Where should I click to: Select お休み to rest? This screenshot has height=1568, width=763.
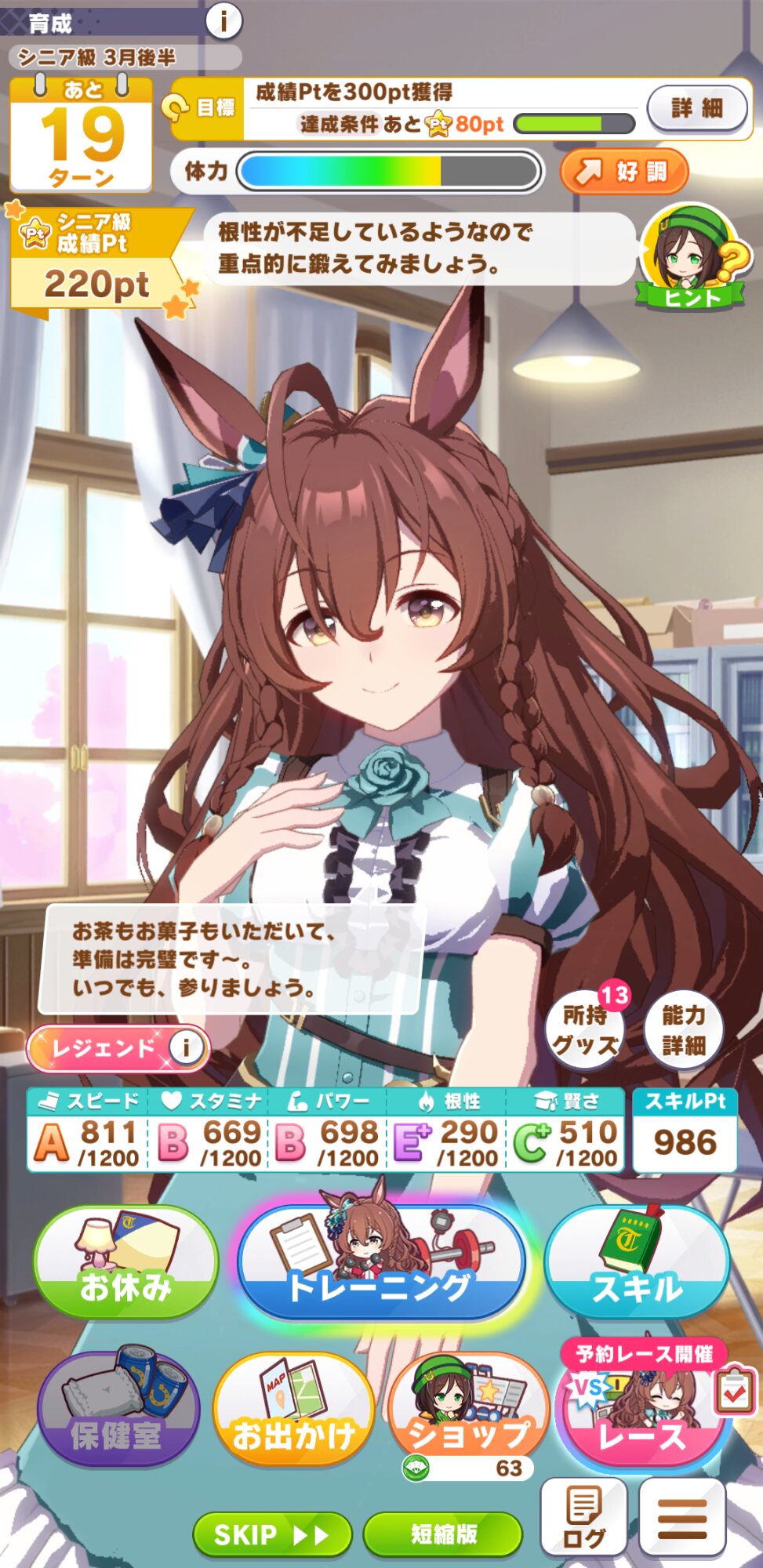125,1264
